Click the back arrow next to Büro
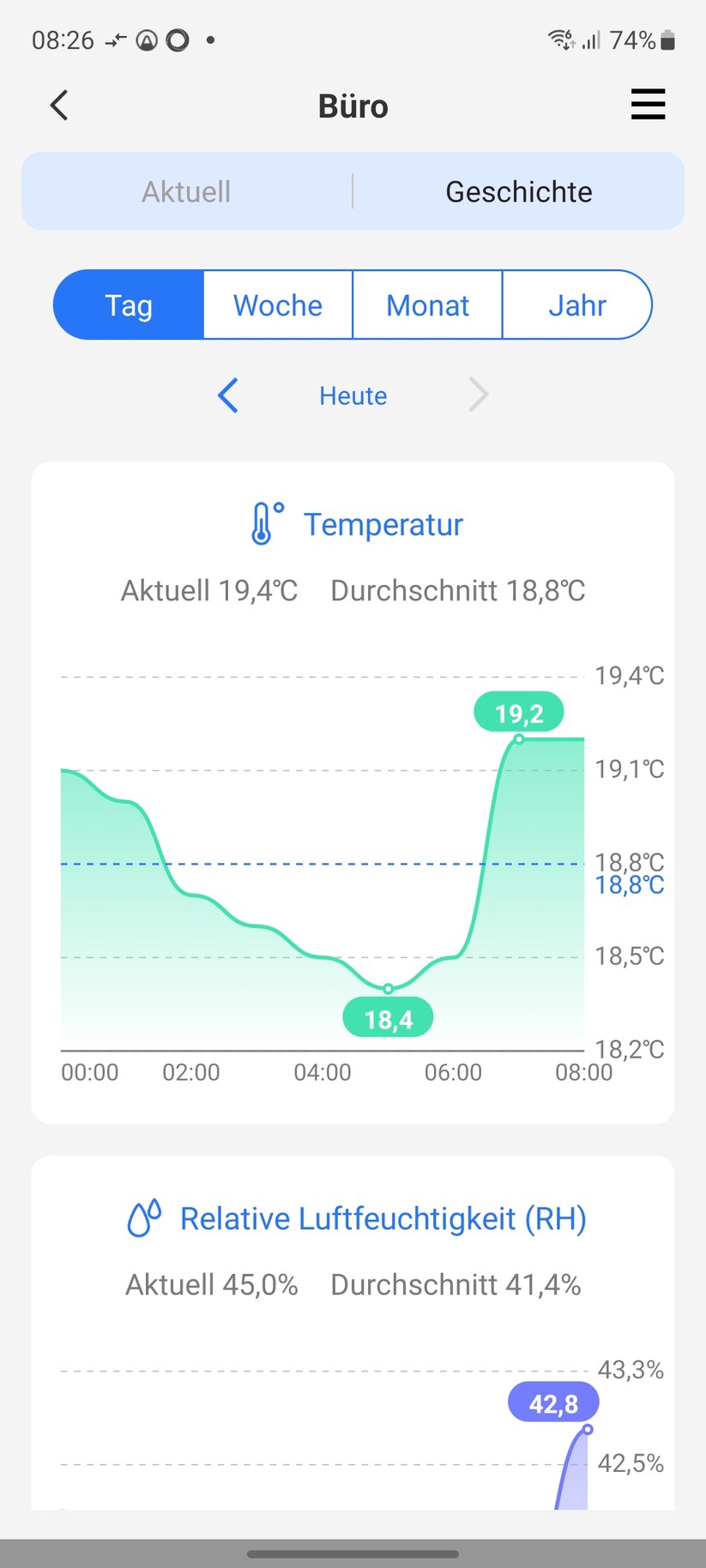Image resolution: width=706 pixels, height=1568 pixels. pyautogui.click(x=58, y=105)
